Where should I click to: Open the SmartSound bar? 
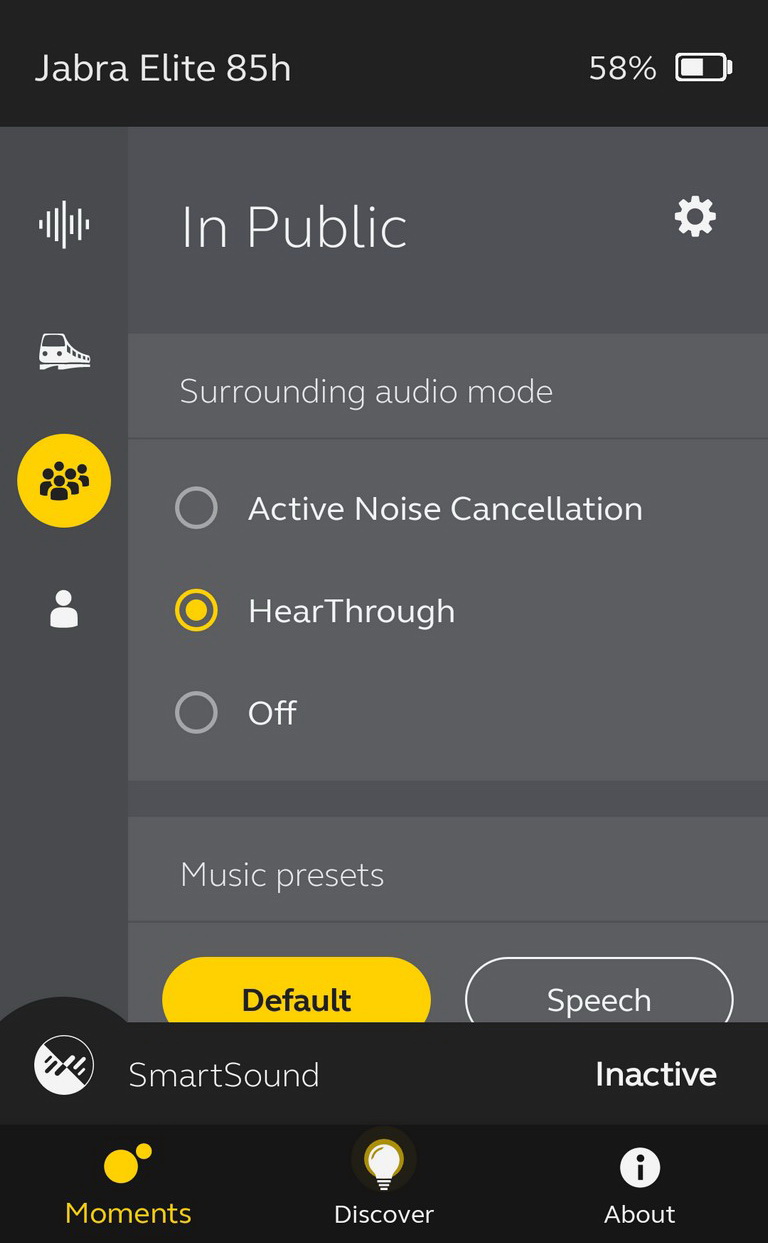click(x=384, y=1074)
